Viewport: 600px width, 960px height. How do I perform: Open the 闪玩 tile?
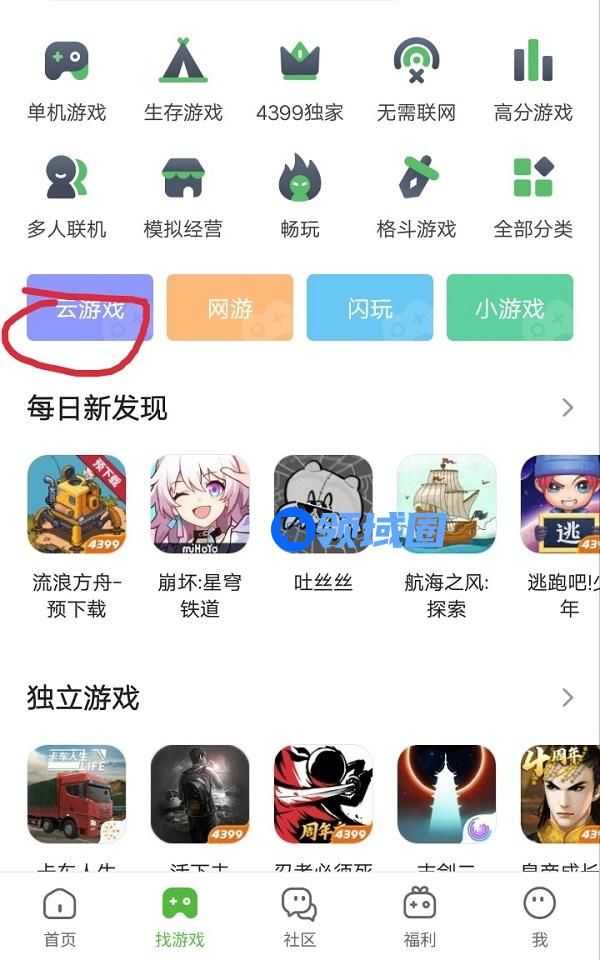pyautogui.click(x=370, y=308)
